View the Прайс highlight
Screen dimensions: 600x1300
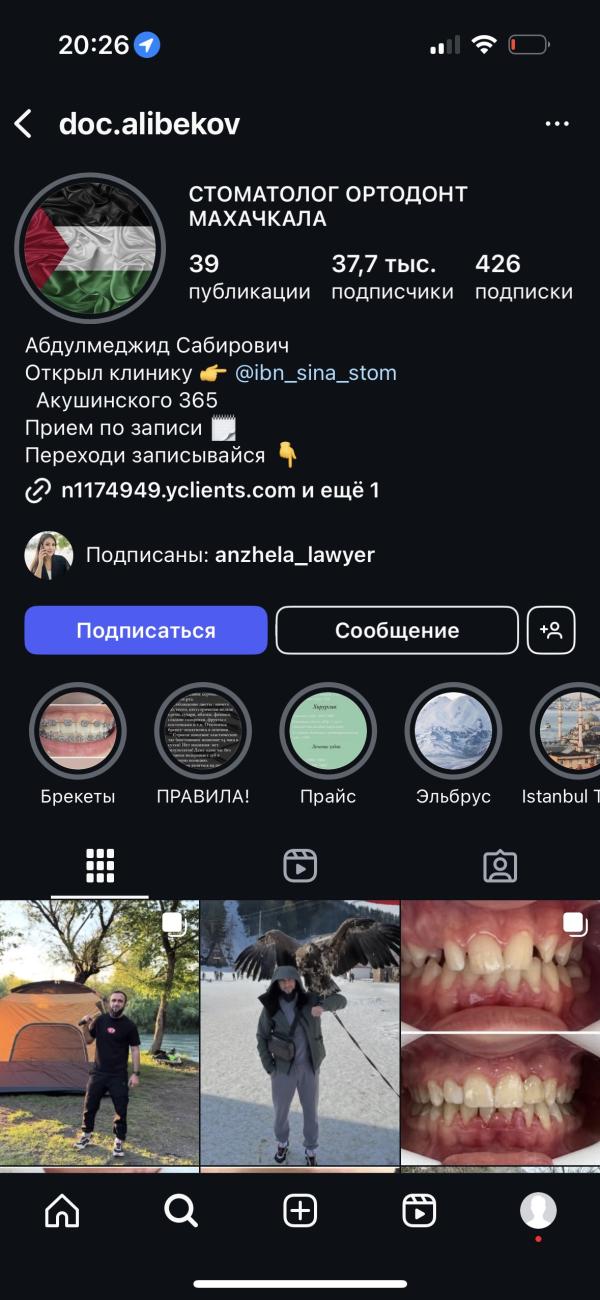328,731
